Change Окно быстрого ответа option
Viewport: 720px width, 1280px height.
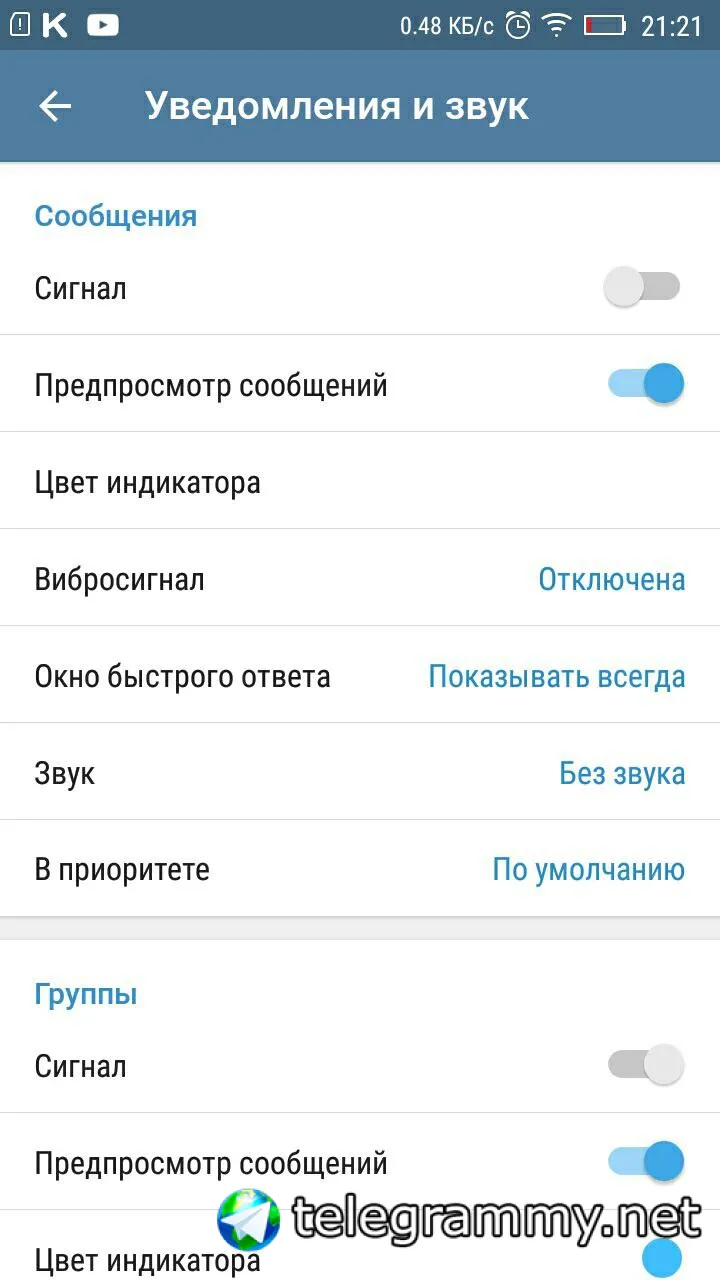[360, 676]
